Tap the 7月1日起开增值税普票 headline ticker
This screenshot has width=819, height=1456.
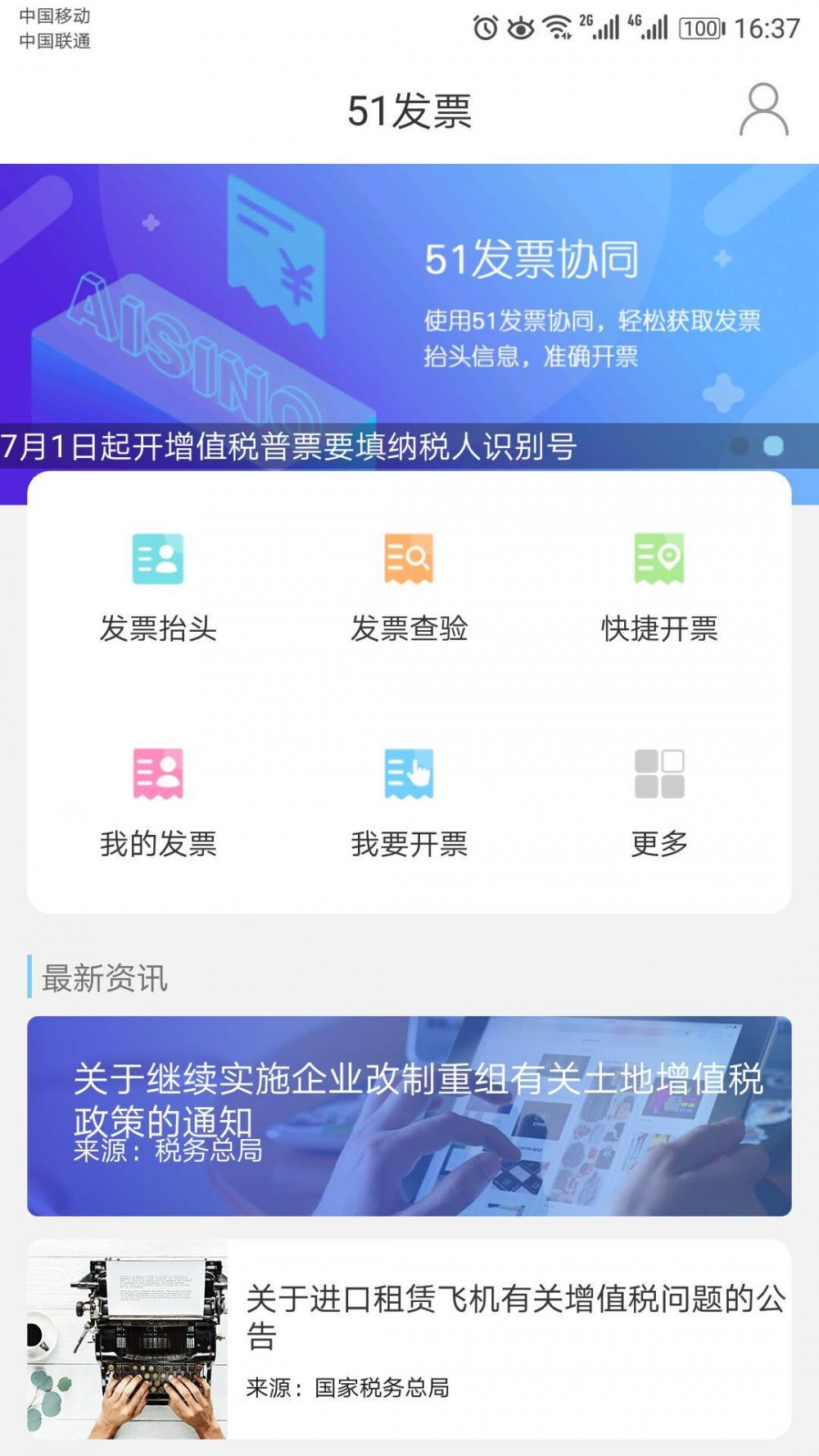point(288,447)
